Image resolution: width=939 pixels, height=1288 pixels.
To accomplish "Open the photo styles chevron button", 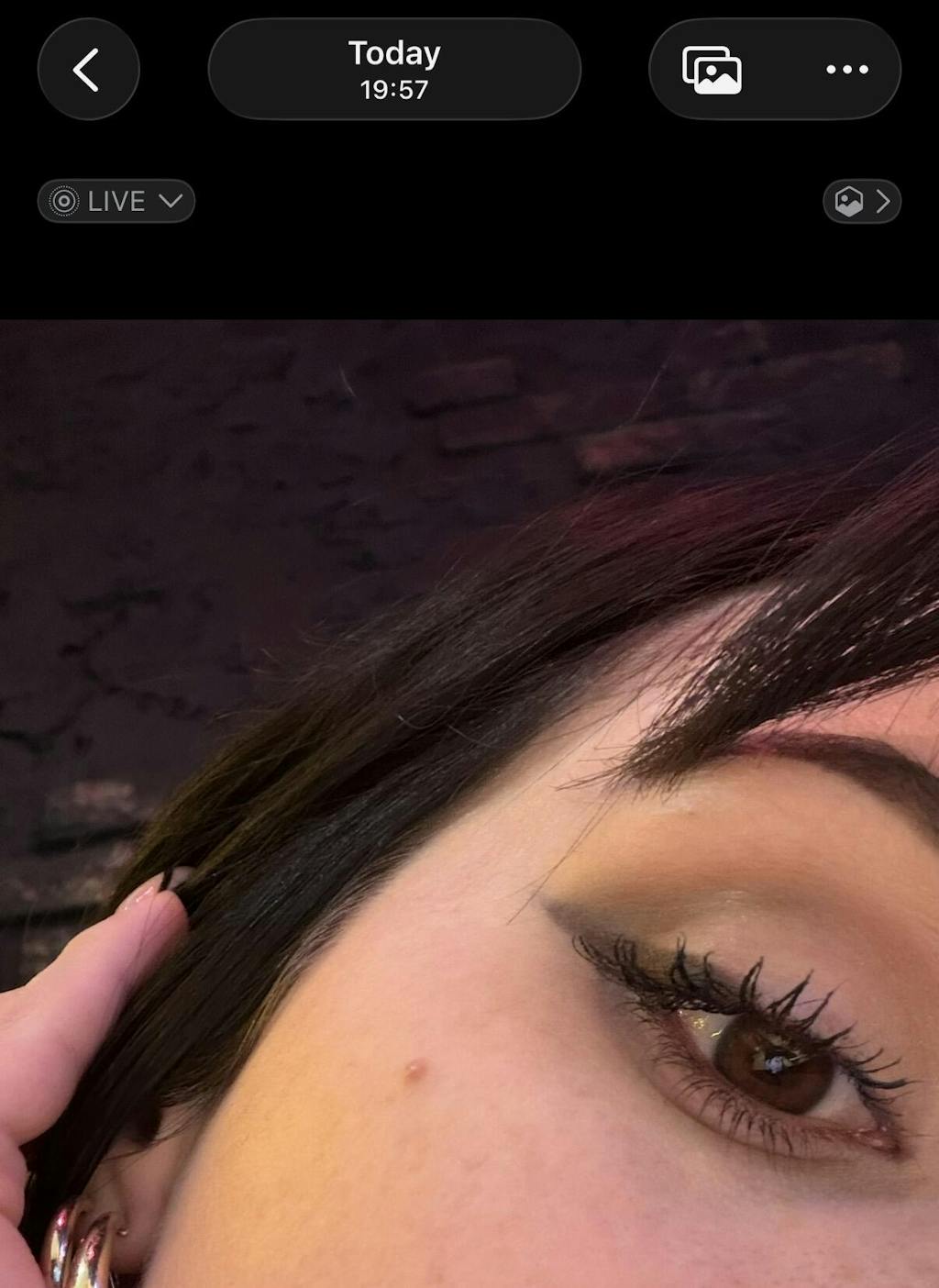I will coord(862,201).
